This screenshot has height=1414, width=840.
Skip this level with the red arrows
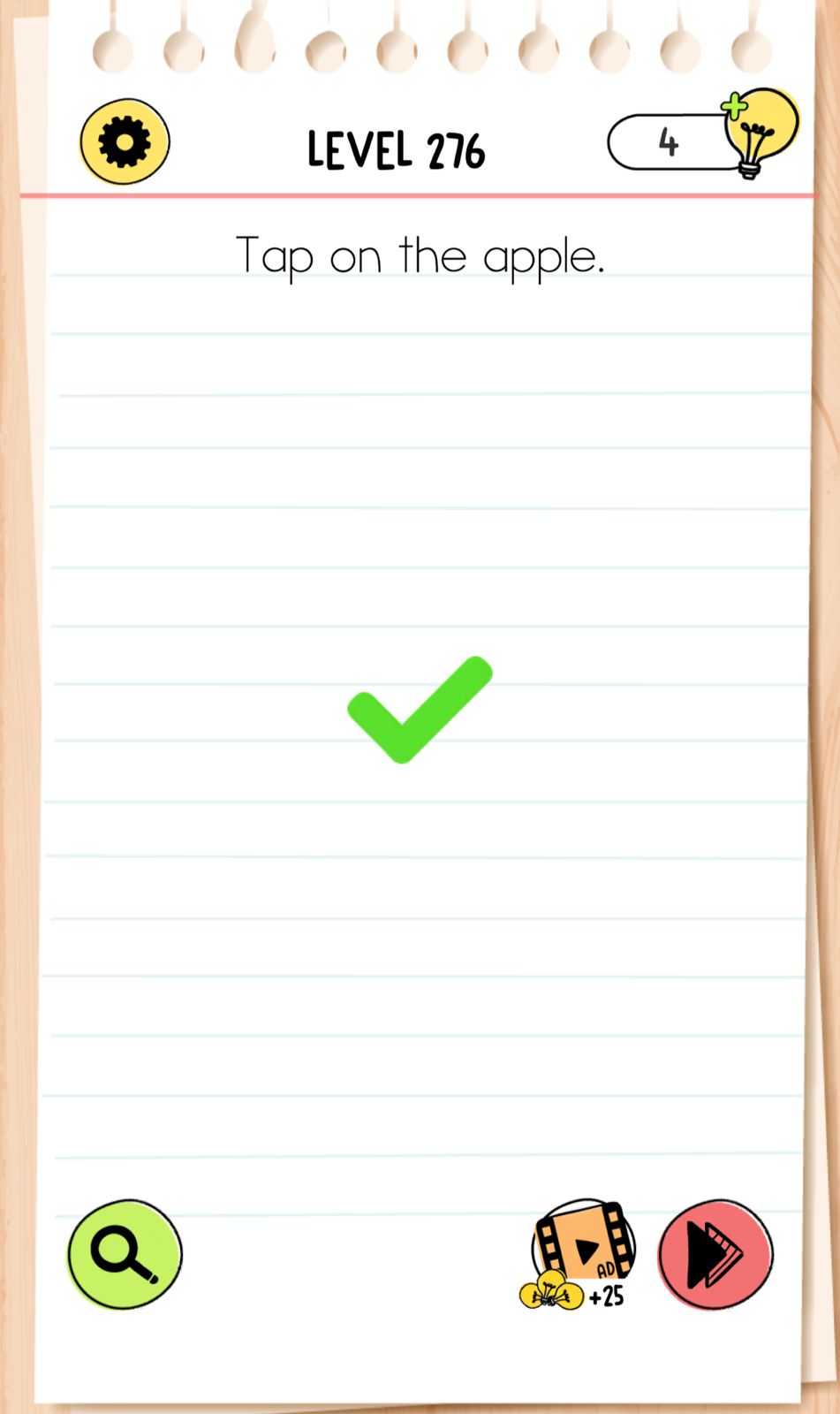pos(715,1253)
